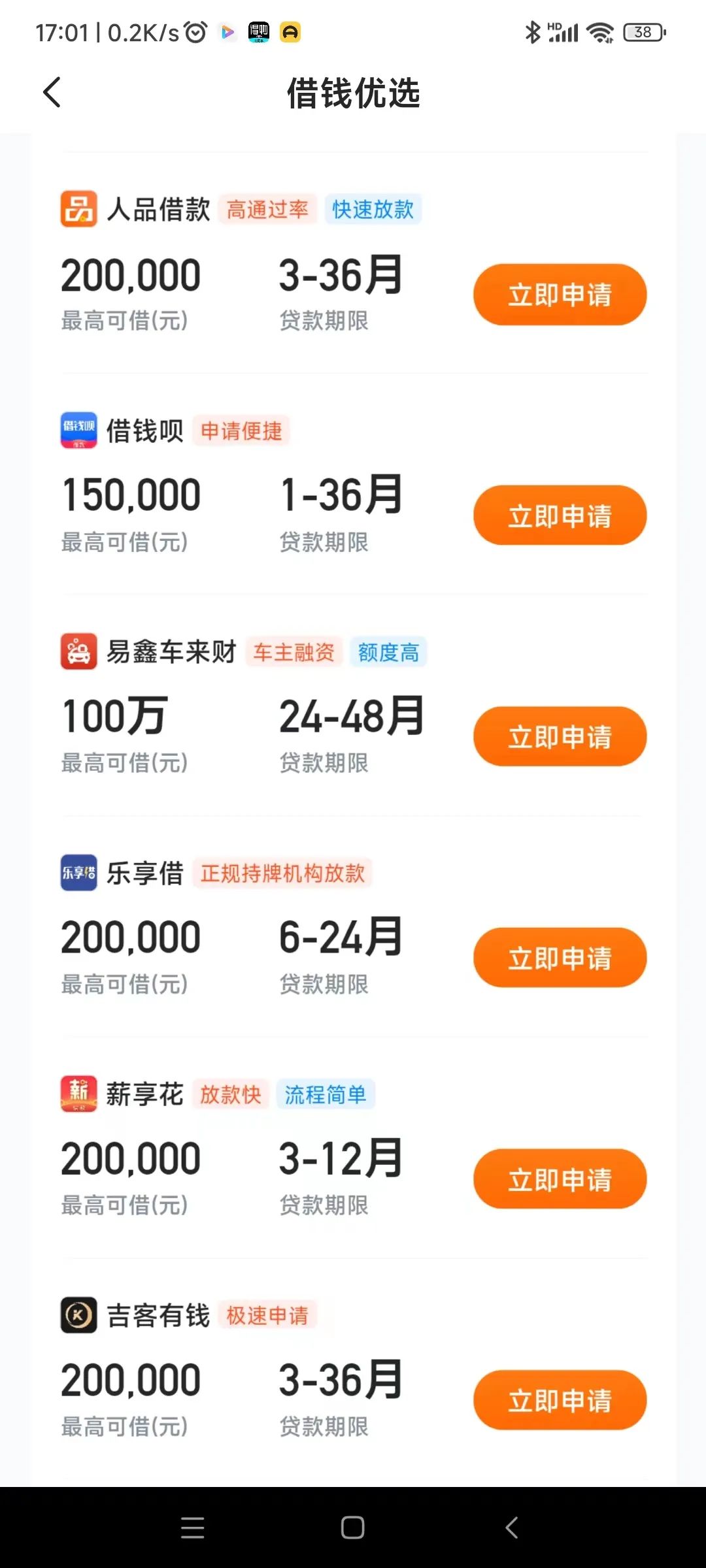The width and height of the screenshot is (706, 1568).
Task: Tap 立即申请 next to 借钱呗
Action: click(x=560, y=515)
